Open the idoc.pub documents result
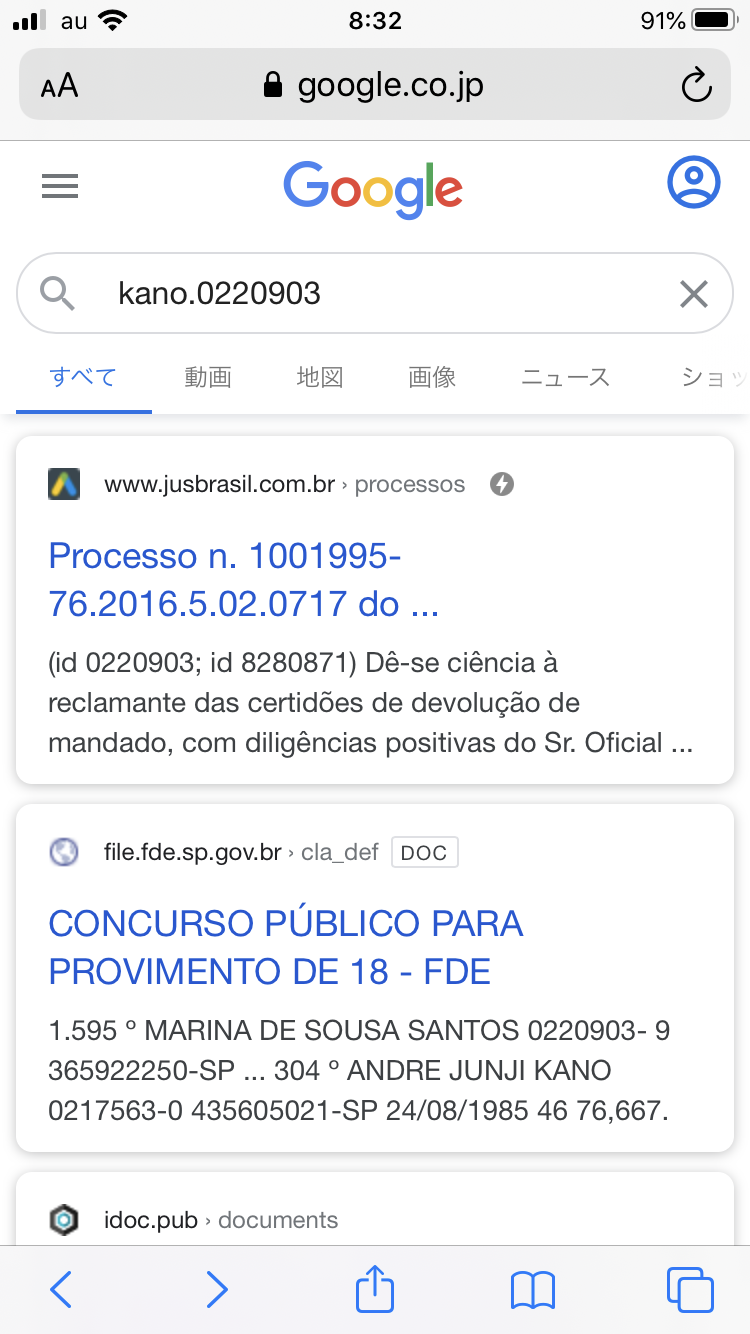This screenshot has height=1334, width=750. pyautogui.click(x=220, y=1220)
